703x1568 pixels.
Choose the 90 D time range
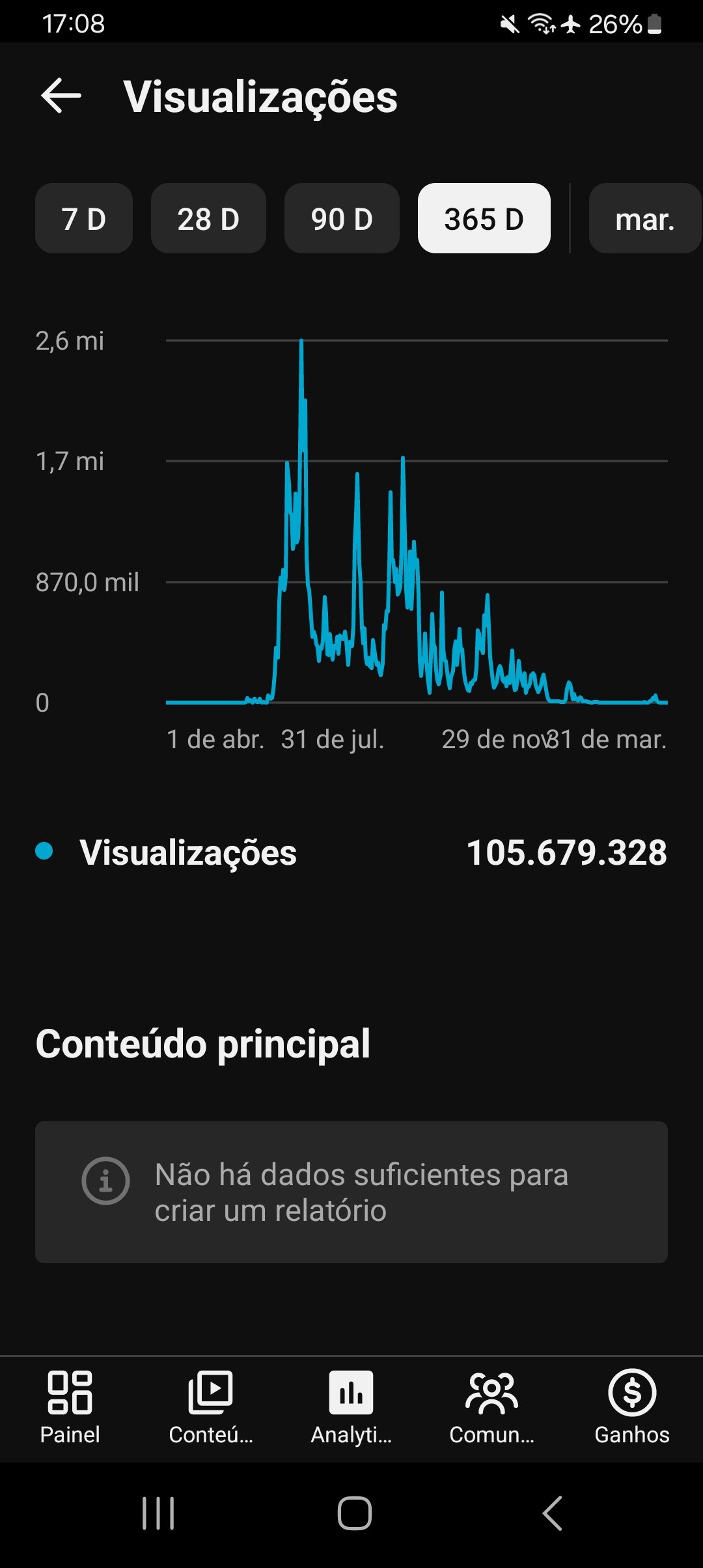(342, 219)
